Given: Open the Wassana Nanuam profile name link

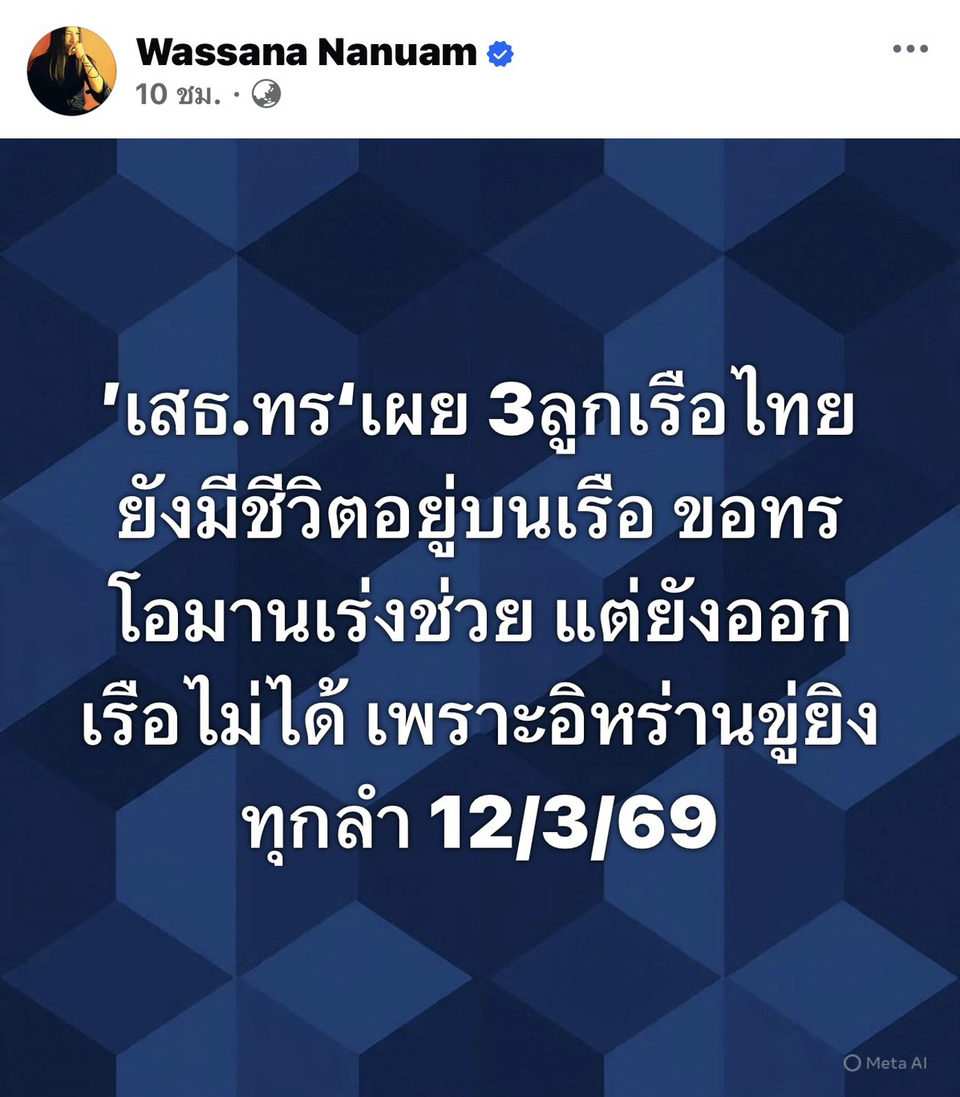Looking at the screenshot, I should click(306, 52).
